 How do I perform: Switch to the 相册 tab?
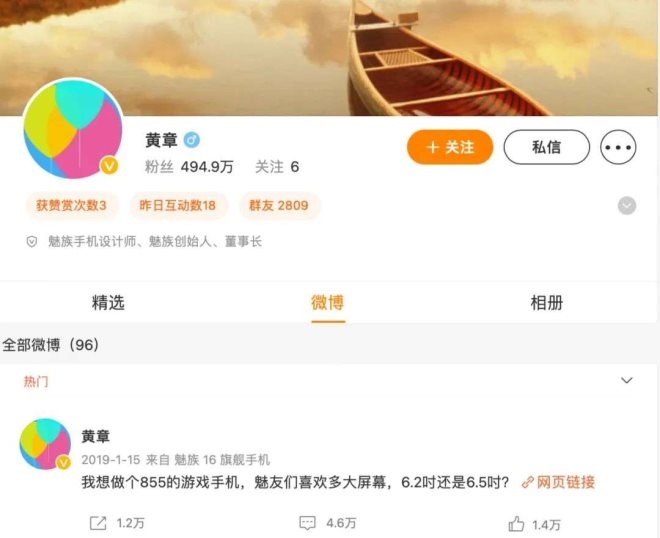coord(546,303)
